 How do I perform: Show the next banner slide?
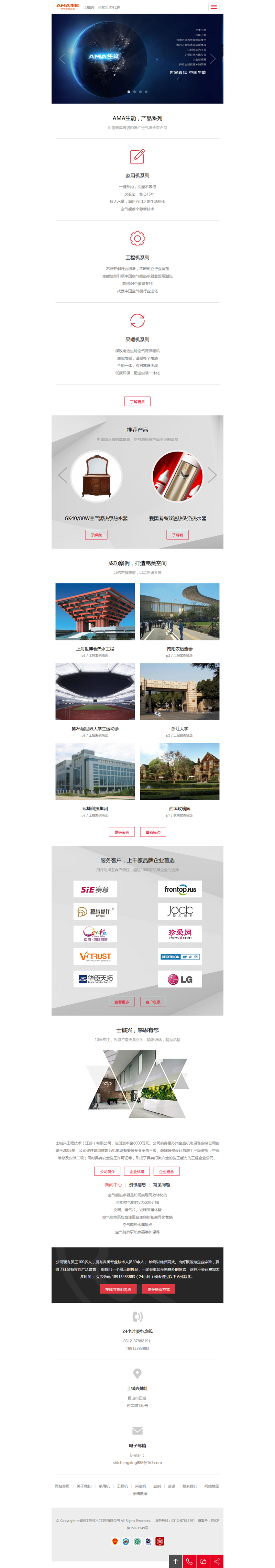tap(213, 58)
